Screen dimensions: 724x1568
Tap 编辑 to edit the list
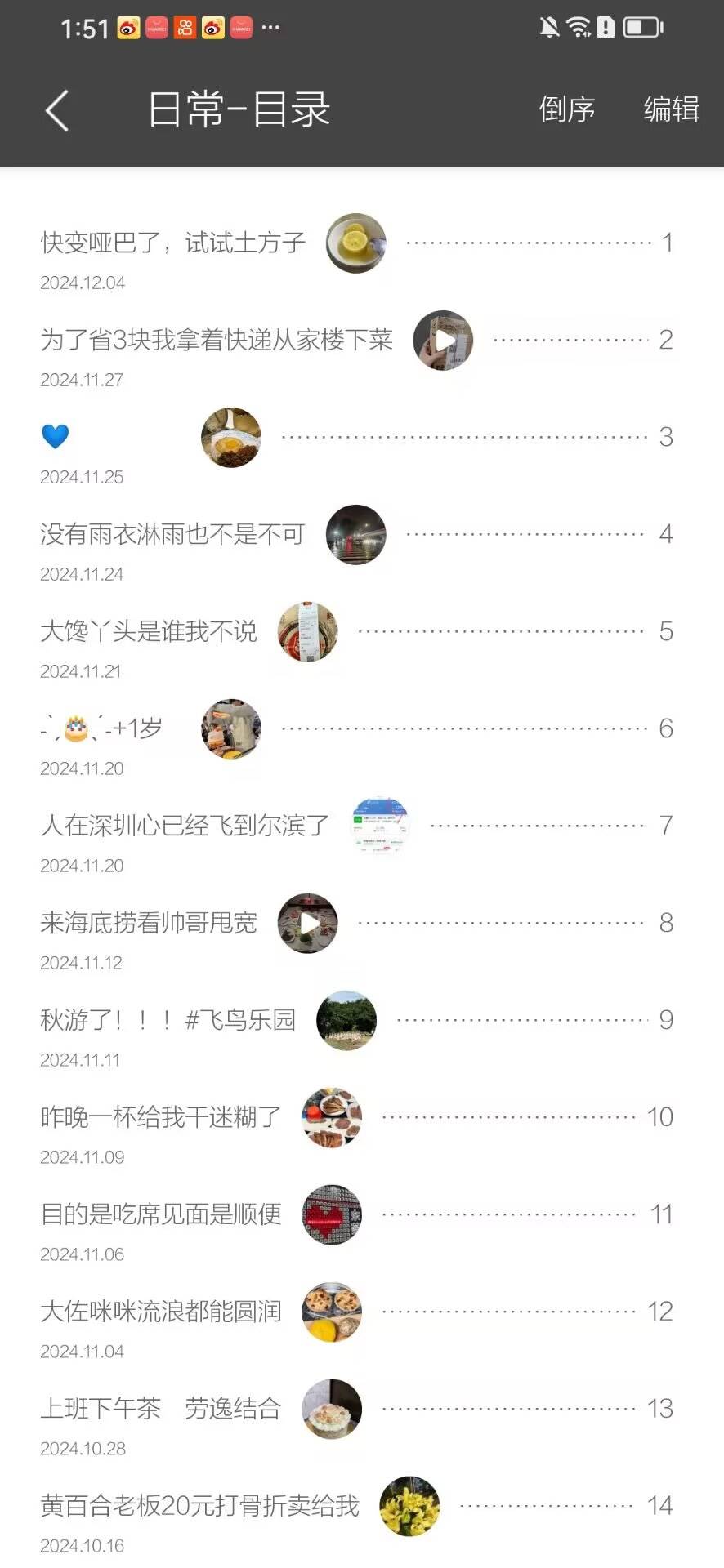point(671,109)
